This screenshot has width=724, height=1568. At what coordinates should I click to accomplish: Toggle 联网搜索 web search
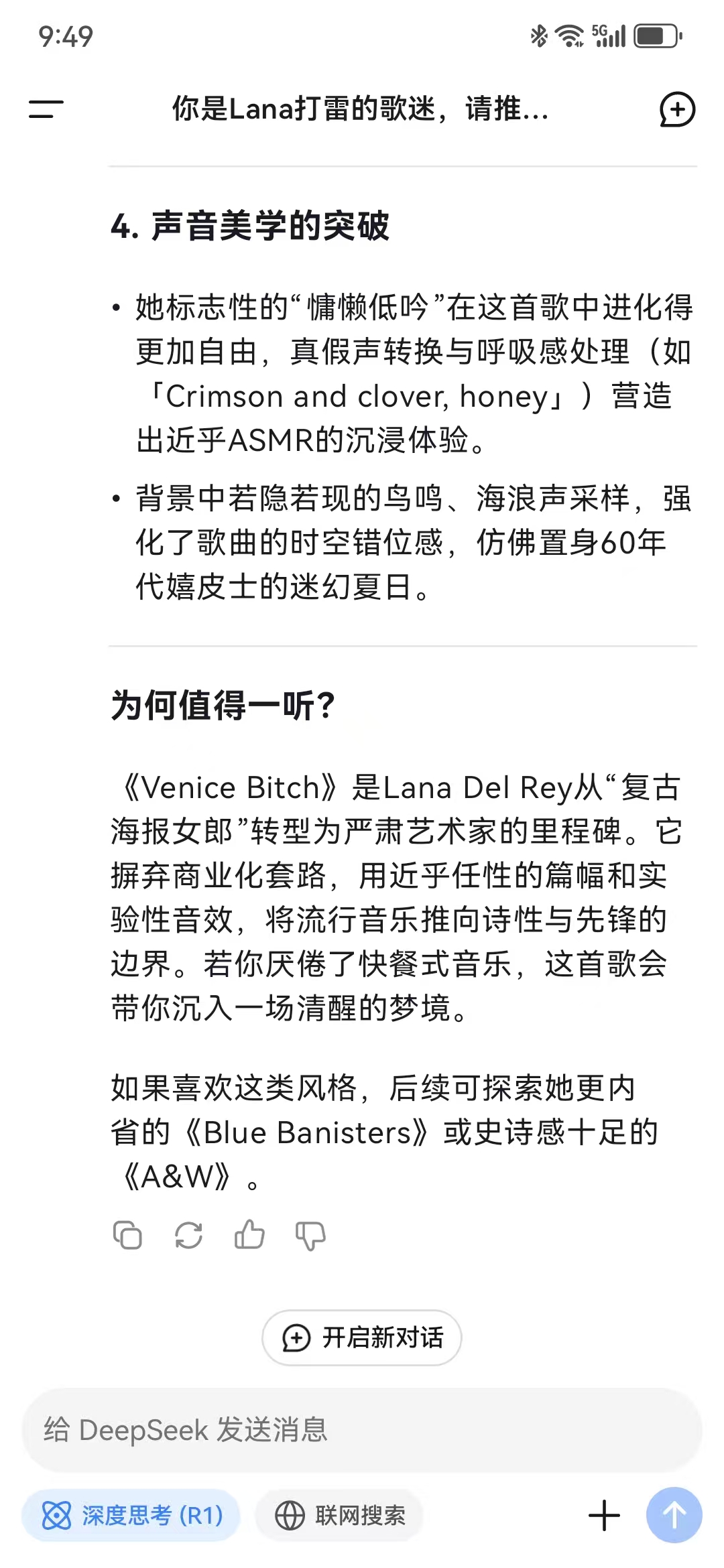click(340, 1516)
